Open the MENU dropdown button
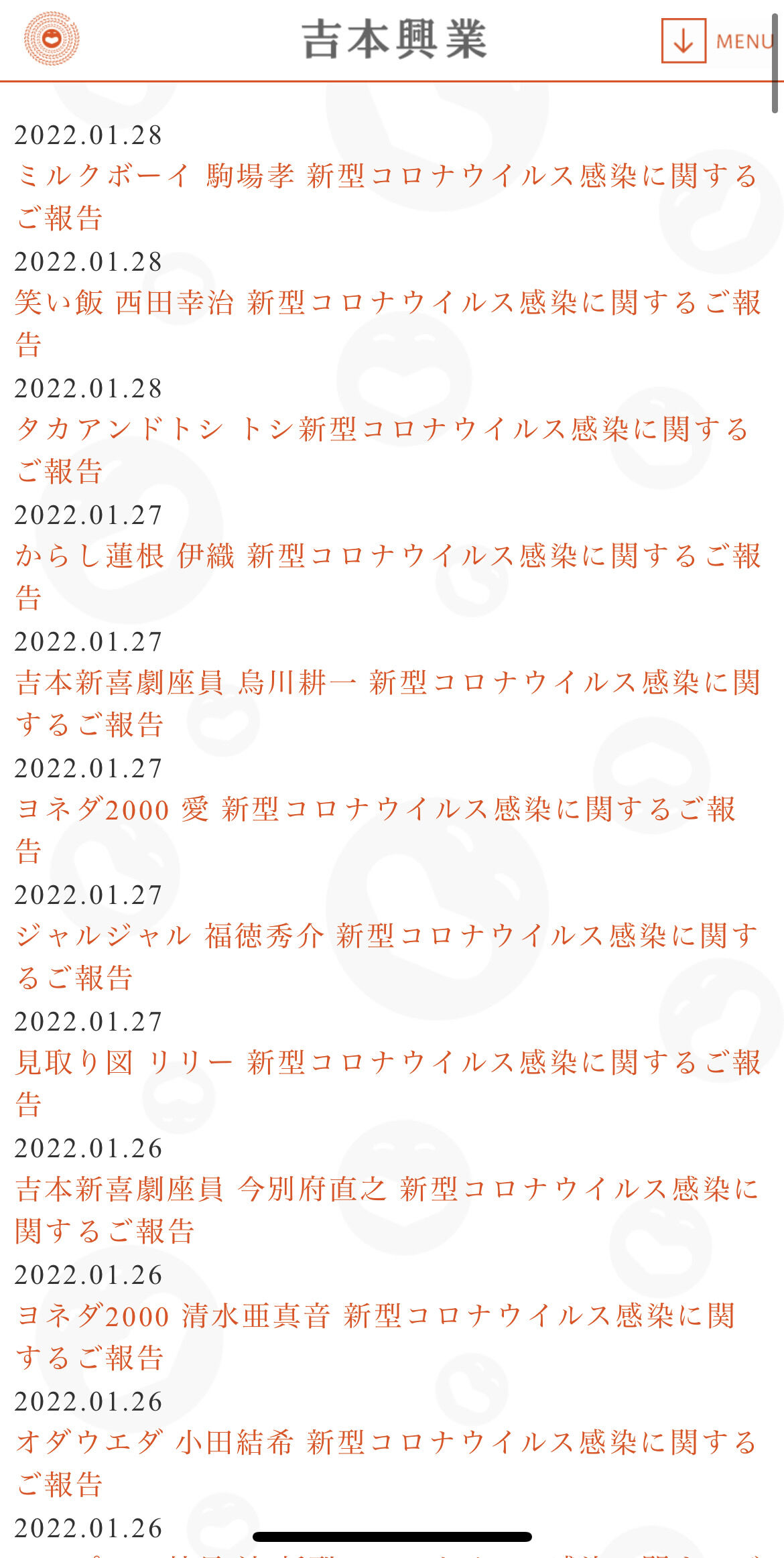The image size is (784, 1558). pyautogui.click(x=717, y=41)
